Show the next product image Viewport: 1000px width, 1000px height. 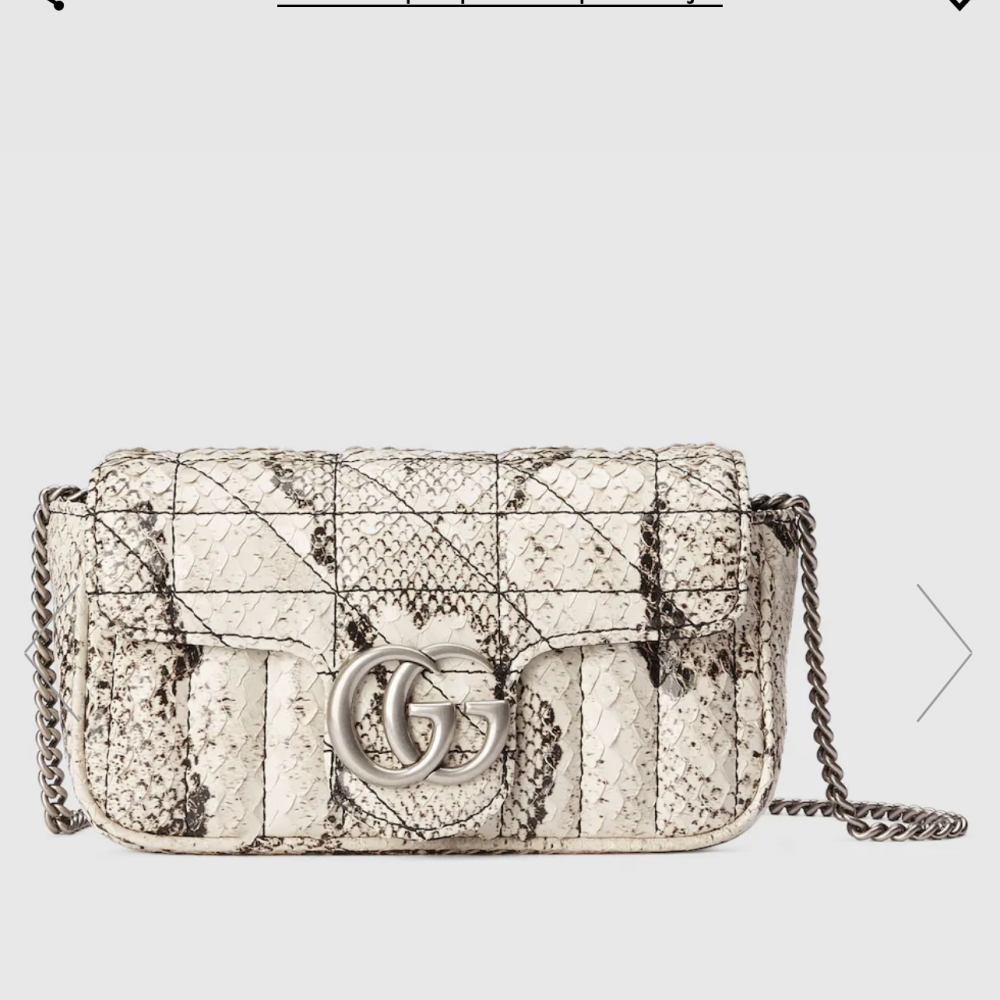click(943, 653)
